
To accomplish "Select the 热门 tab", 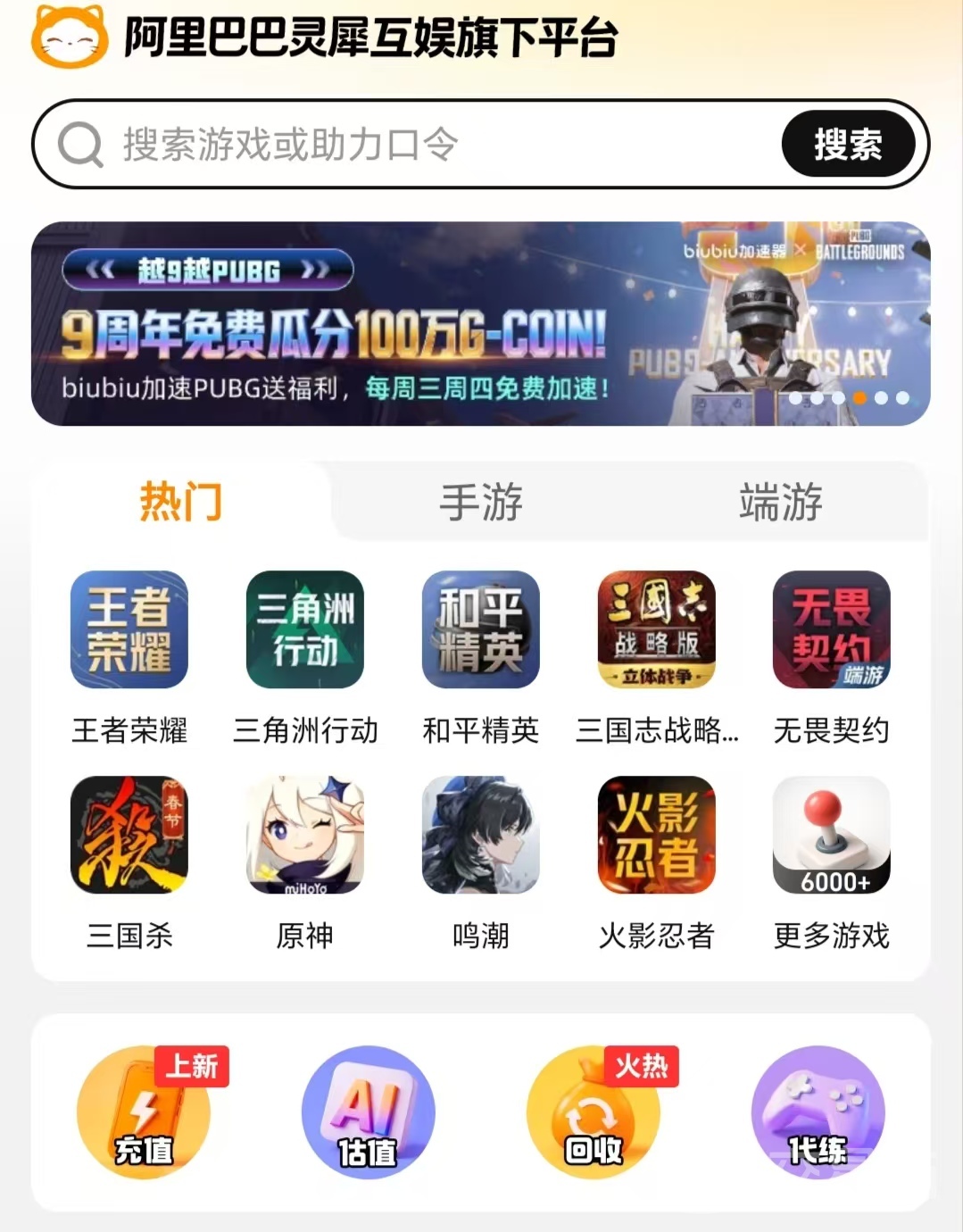I will tap(180, 502).
